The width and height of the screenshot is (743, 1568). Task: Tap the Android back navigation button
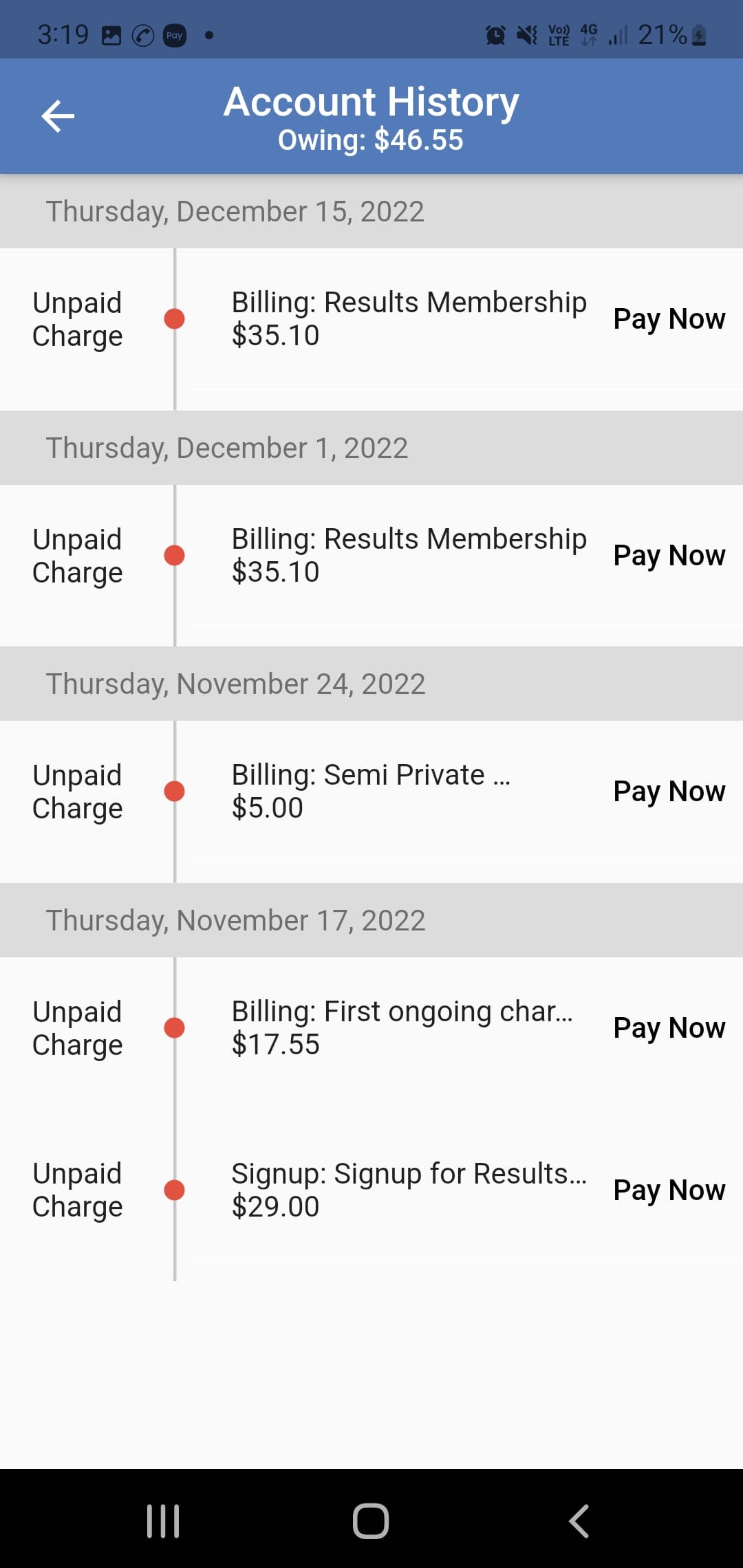click(579, 1521)
